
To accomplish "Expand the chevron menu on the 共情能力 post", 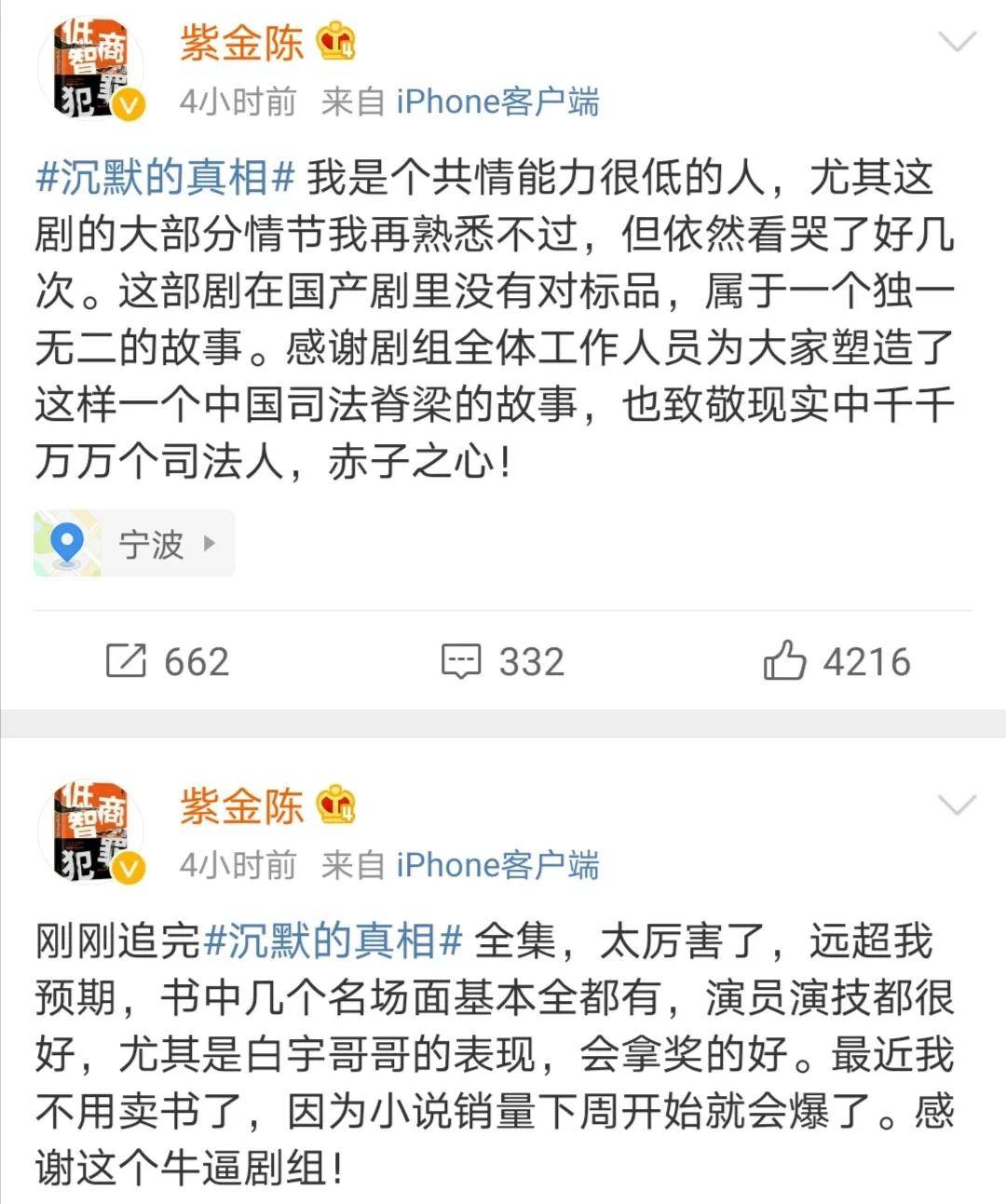I will pos(957,42).
